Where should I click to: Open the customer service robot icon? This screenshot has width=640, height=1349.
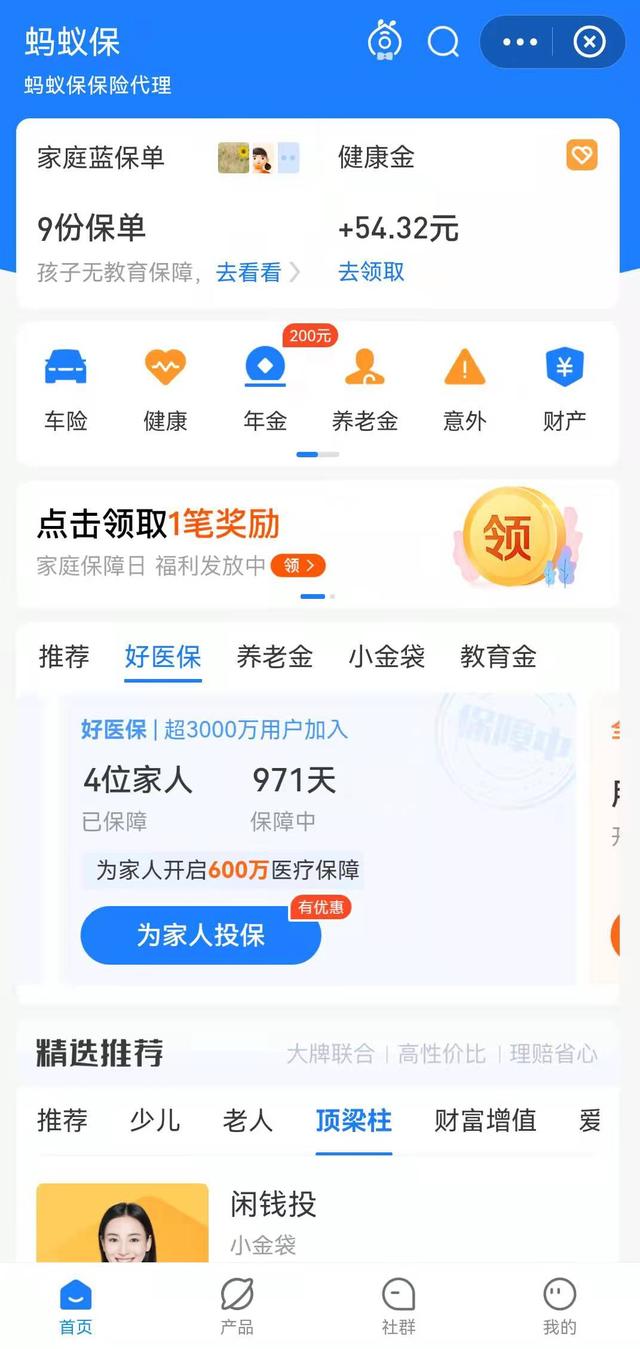pos(385,42)
